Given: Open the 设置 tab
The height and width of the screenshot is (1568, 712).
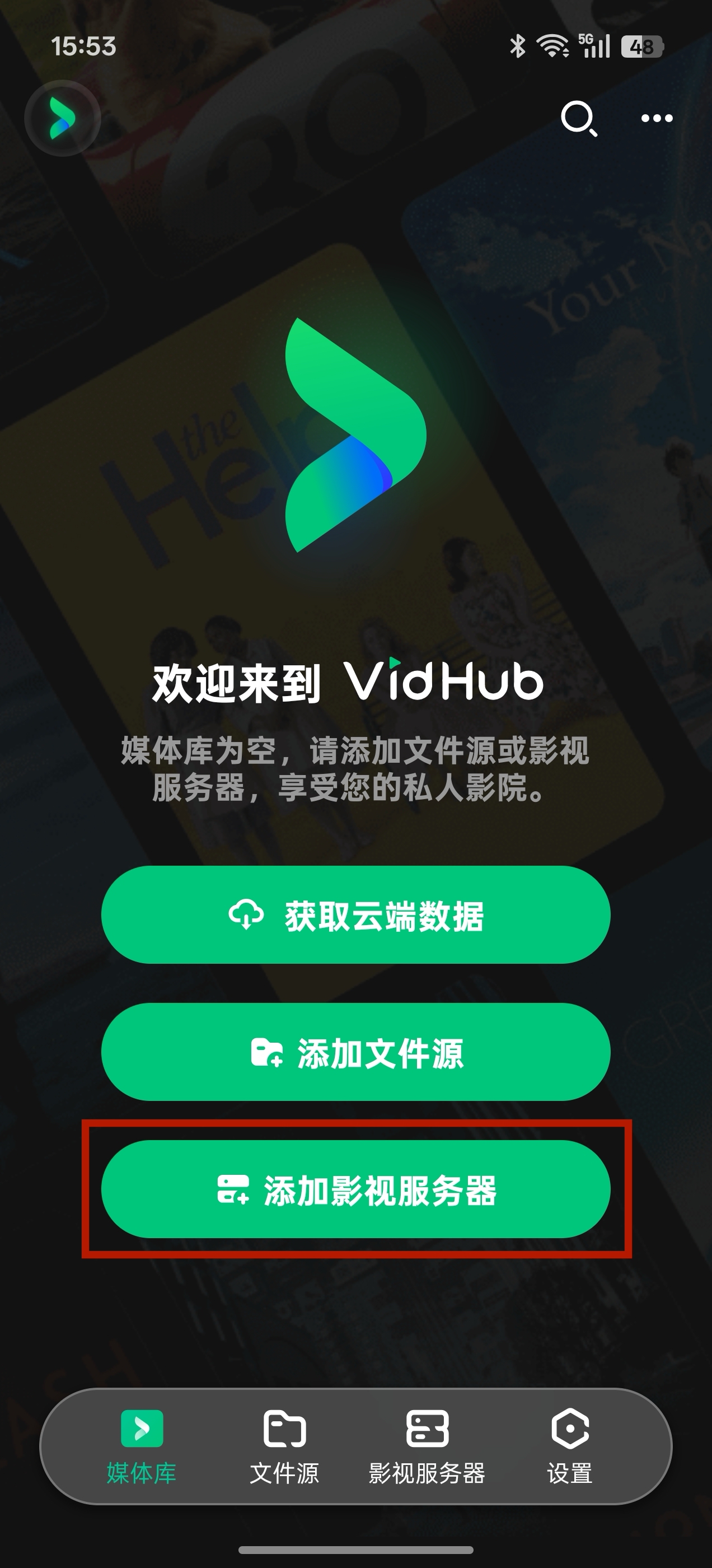Looking at the screenshot, I should tap(570, 1446).
